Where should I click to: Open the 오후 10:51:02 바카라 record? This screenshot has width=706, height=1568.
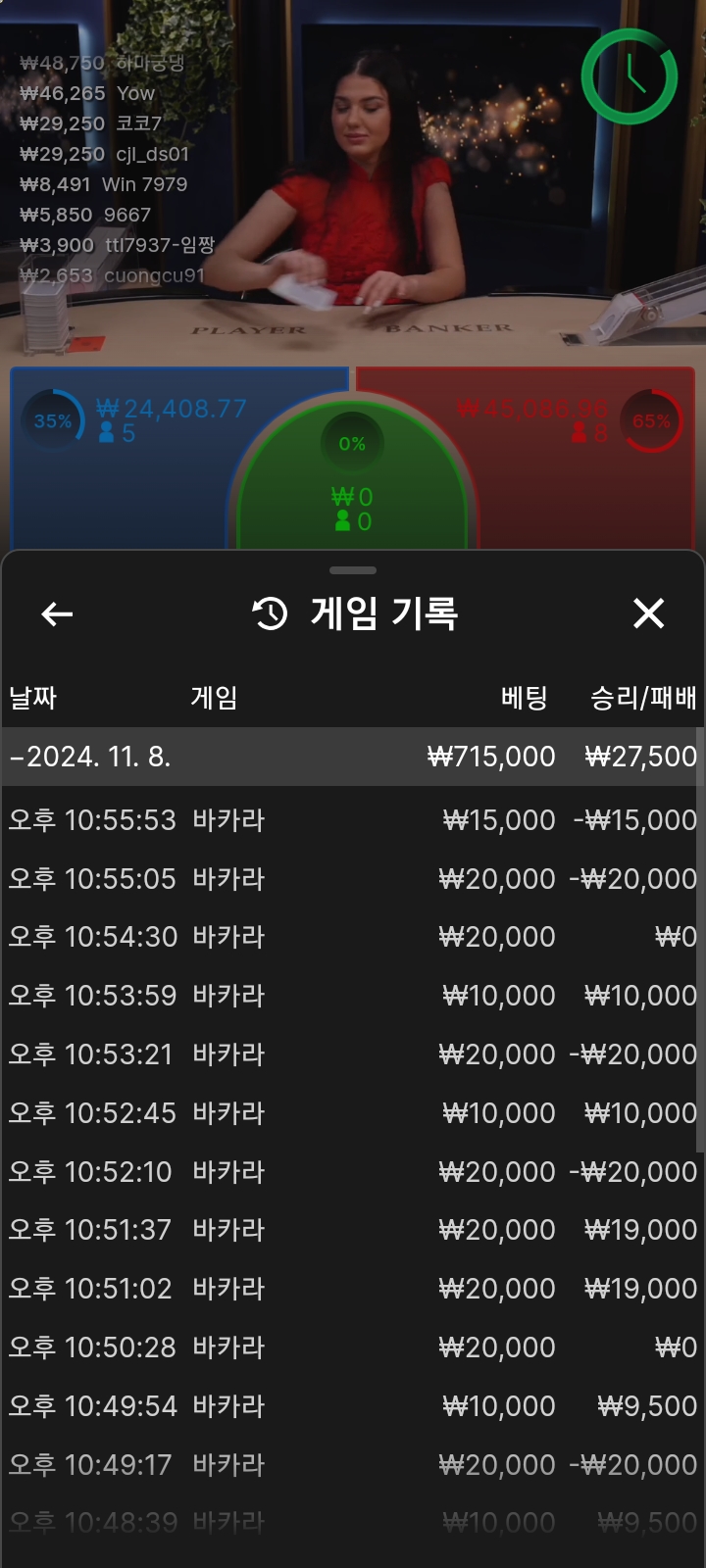[351, 1289]
